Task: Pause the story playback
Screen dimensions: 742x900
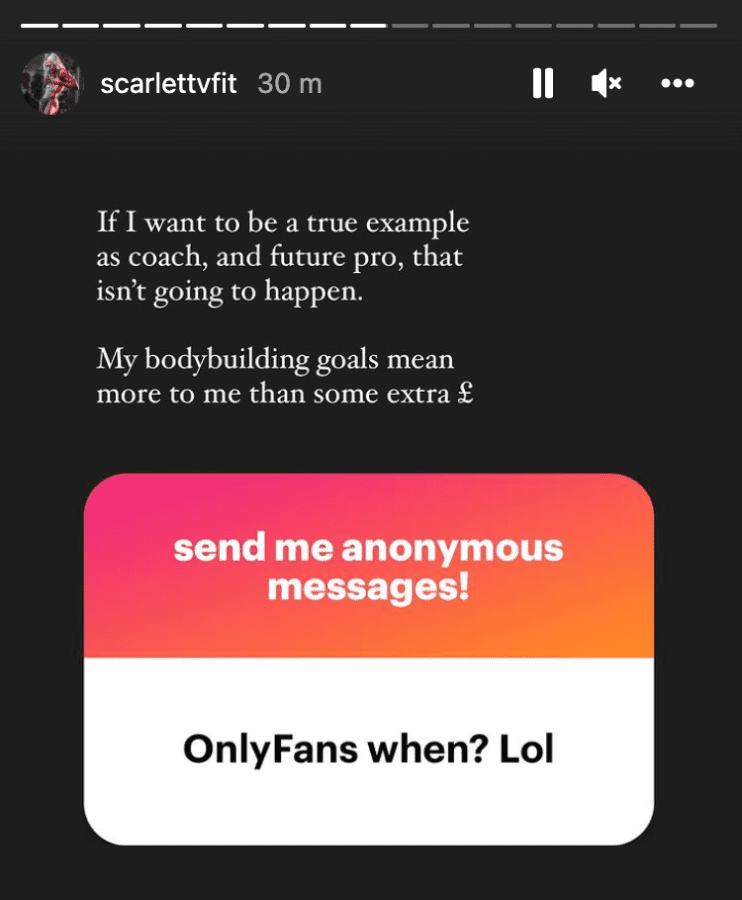Action: point(542,84)
